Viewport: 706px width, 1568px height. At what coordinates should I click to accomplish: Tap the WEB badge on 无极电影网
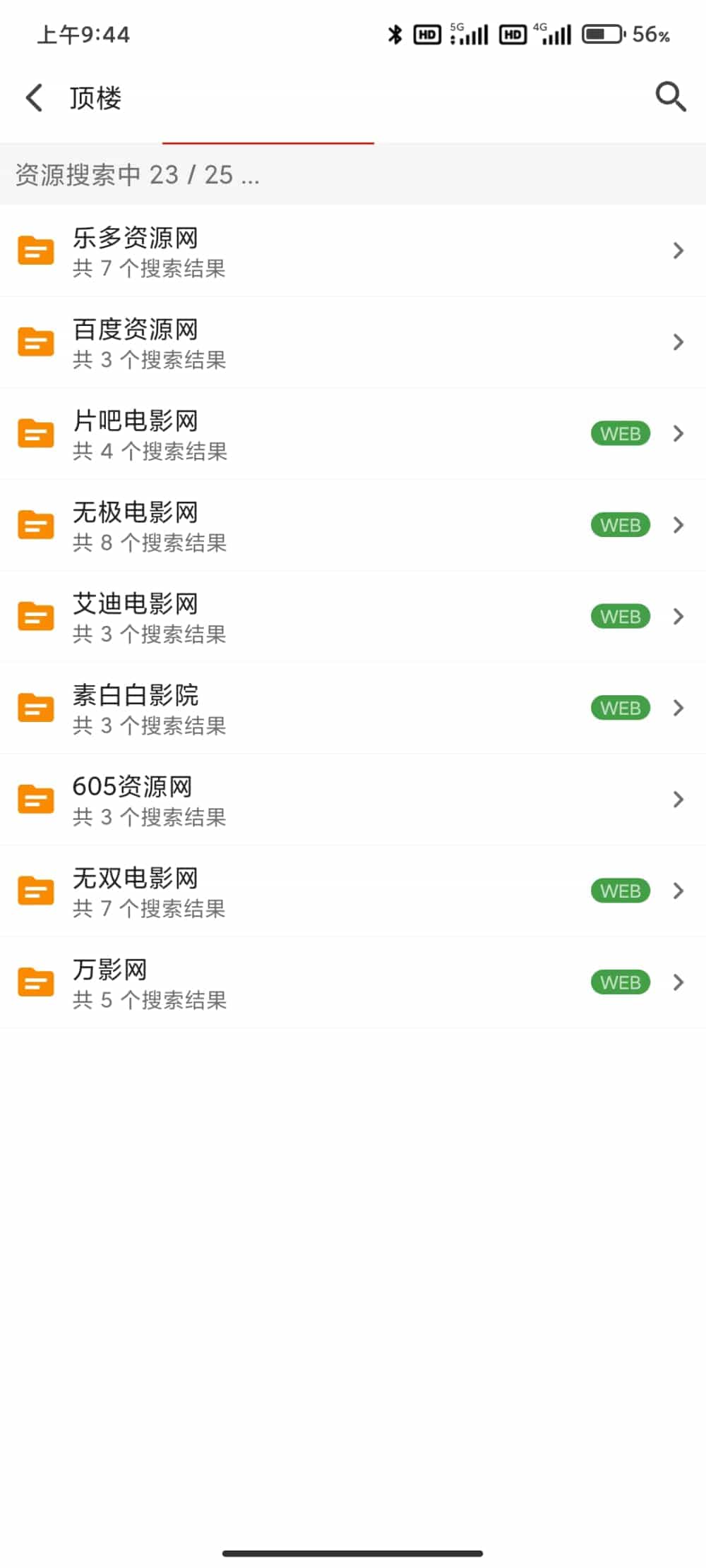(x=620, y=525)
